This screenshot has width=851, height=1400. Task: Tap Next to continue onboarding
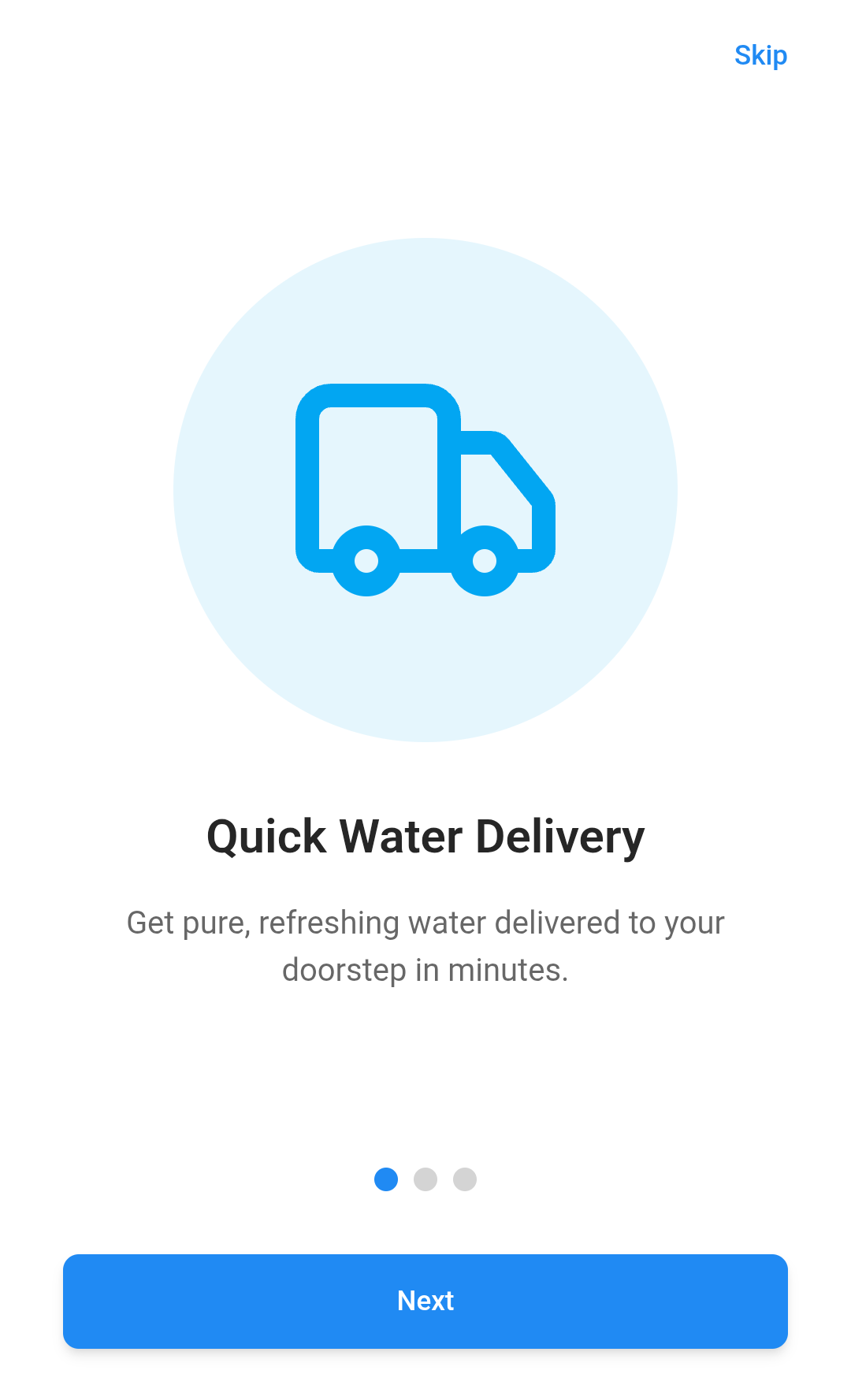pyautogui.click(x=425, y=1301)
